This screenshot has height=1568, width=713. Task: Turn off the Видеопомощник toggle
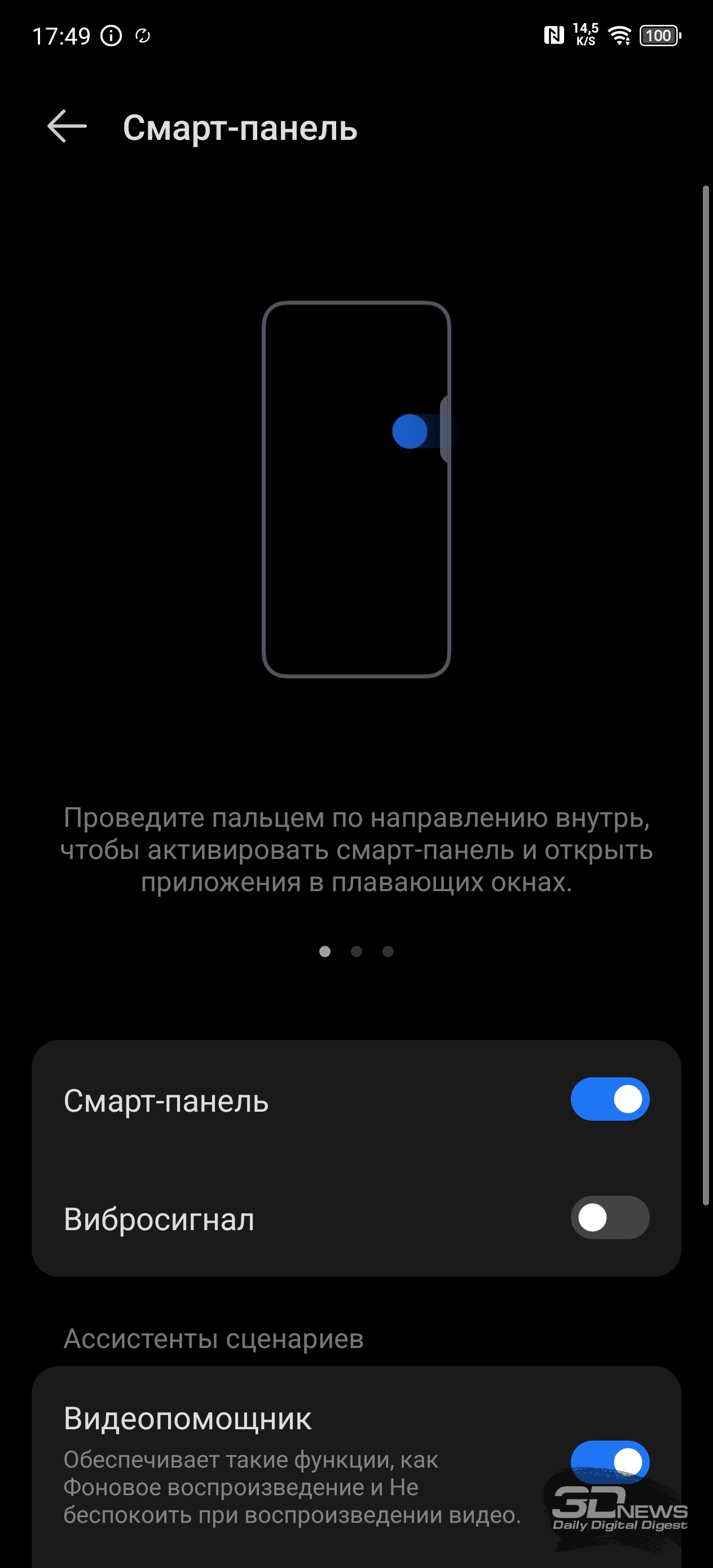(x=609, y=1462)
